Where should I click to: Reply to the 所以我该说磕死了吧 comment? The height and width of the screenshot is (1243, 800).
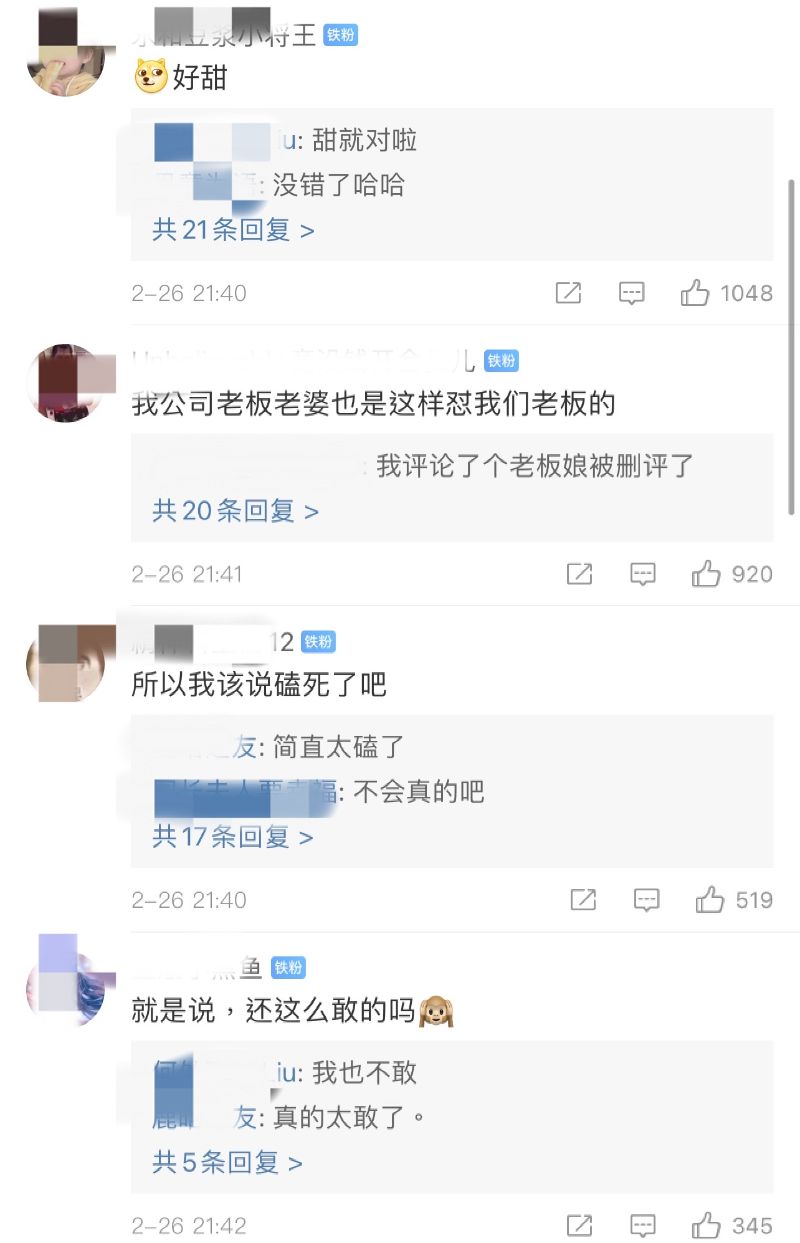(647, 900)
